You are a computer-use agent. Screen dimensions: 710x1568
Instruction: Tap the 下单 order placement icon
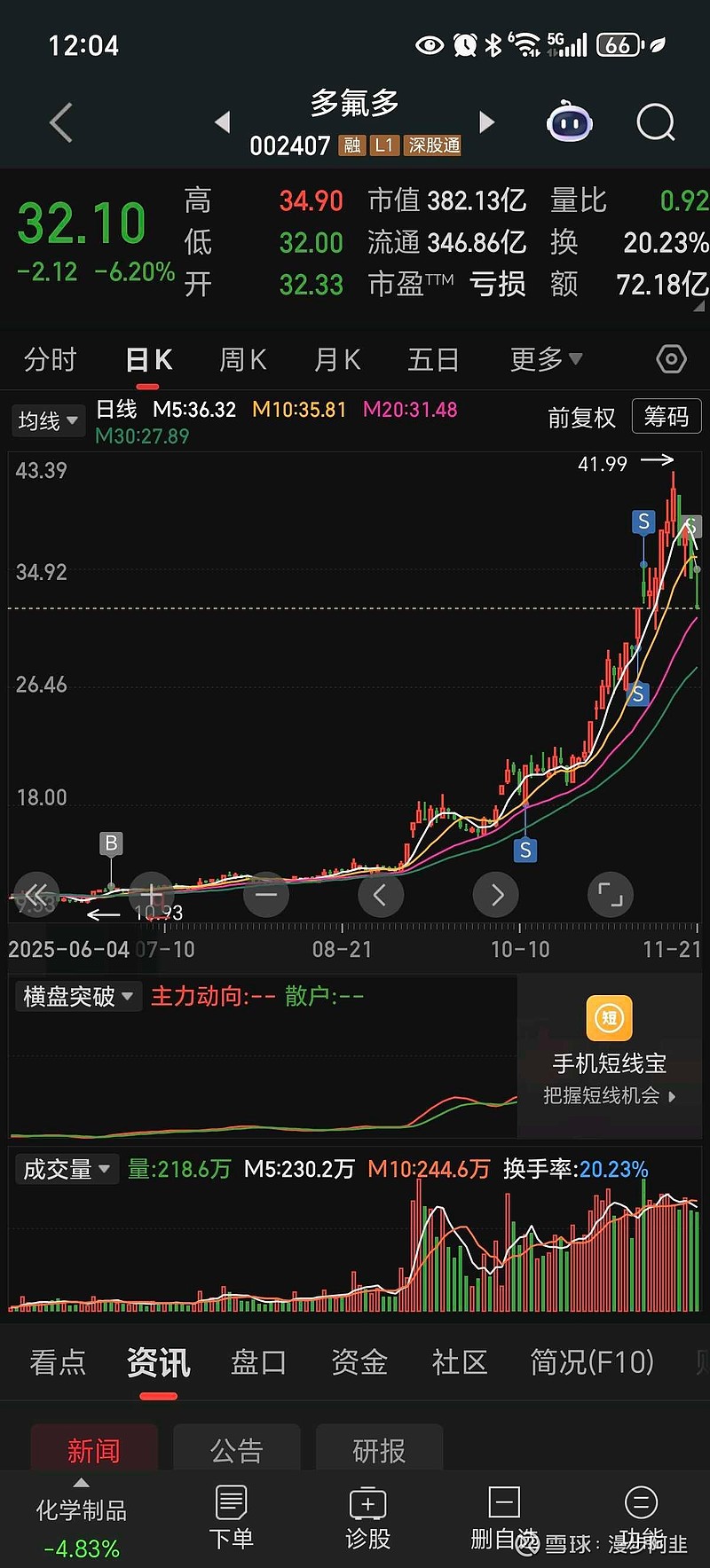tap(231, 1518)
